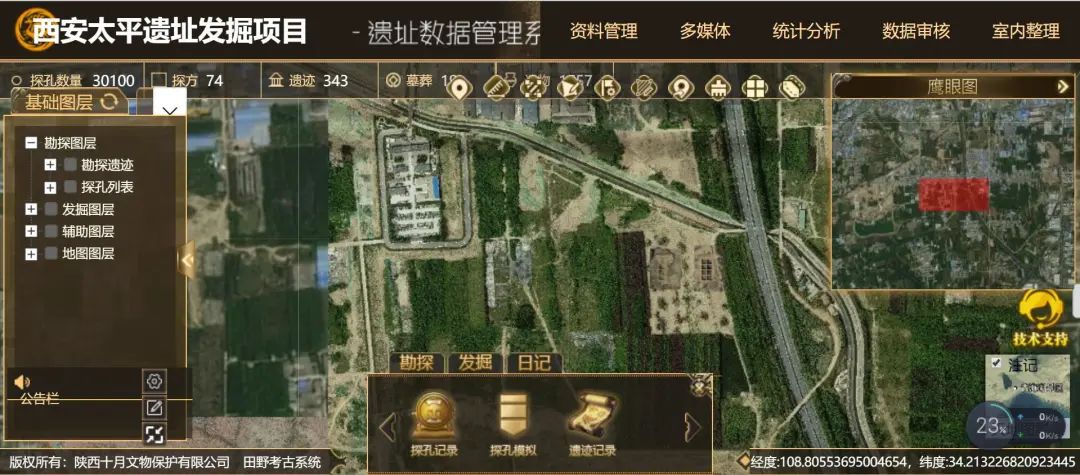Screen dimensions: 1080x475
Task: Collapse the layer panel with the side arrow
Action: pyautogui.click(x=186, y=260)
